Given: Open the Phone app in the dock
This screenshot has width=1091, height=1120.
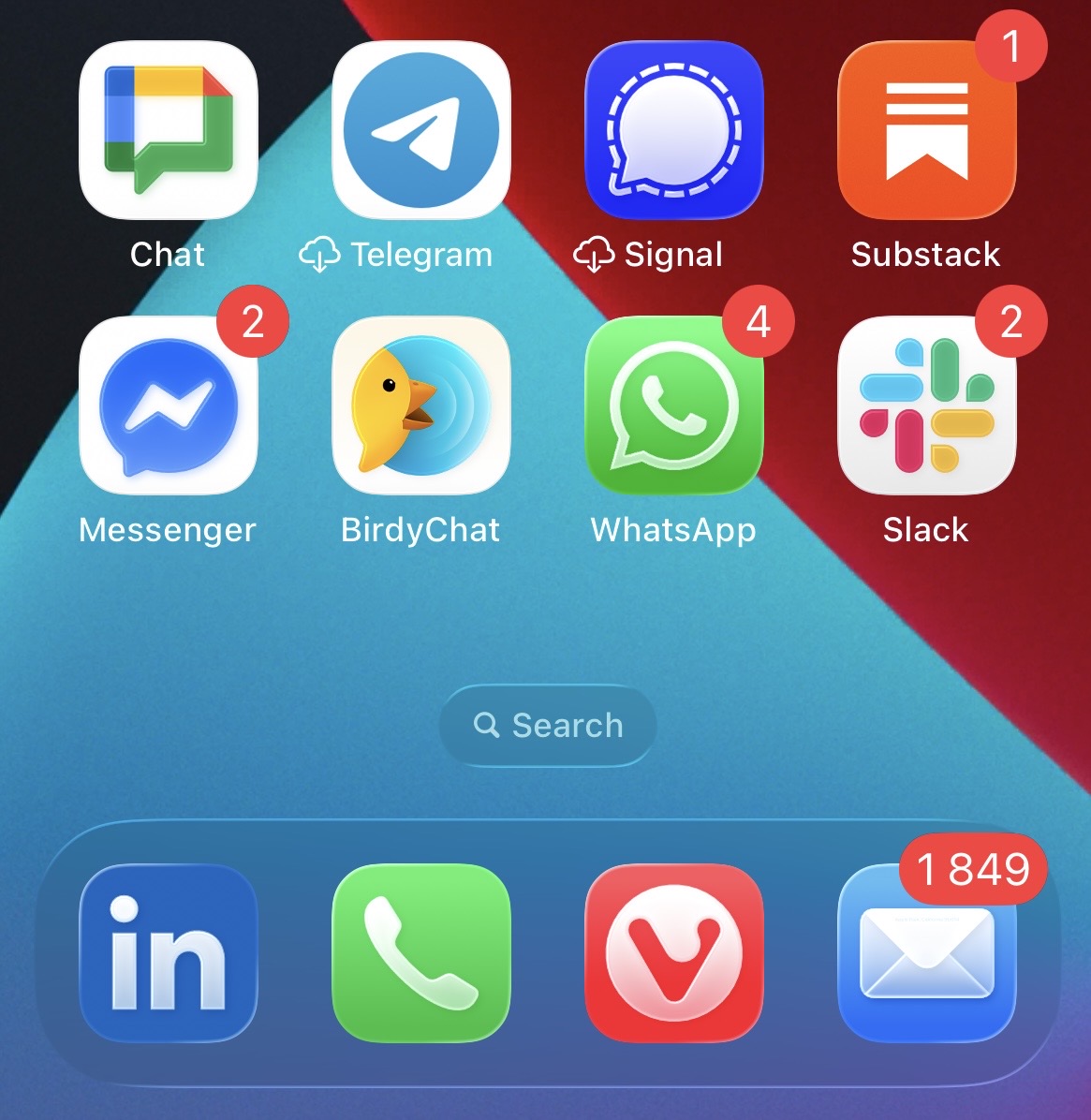Looking at the screenshot, I should pyautogui.click(x=421, y=952).
